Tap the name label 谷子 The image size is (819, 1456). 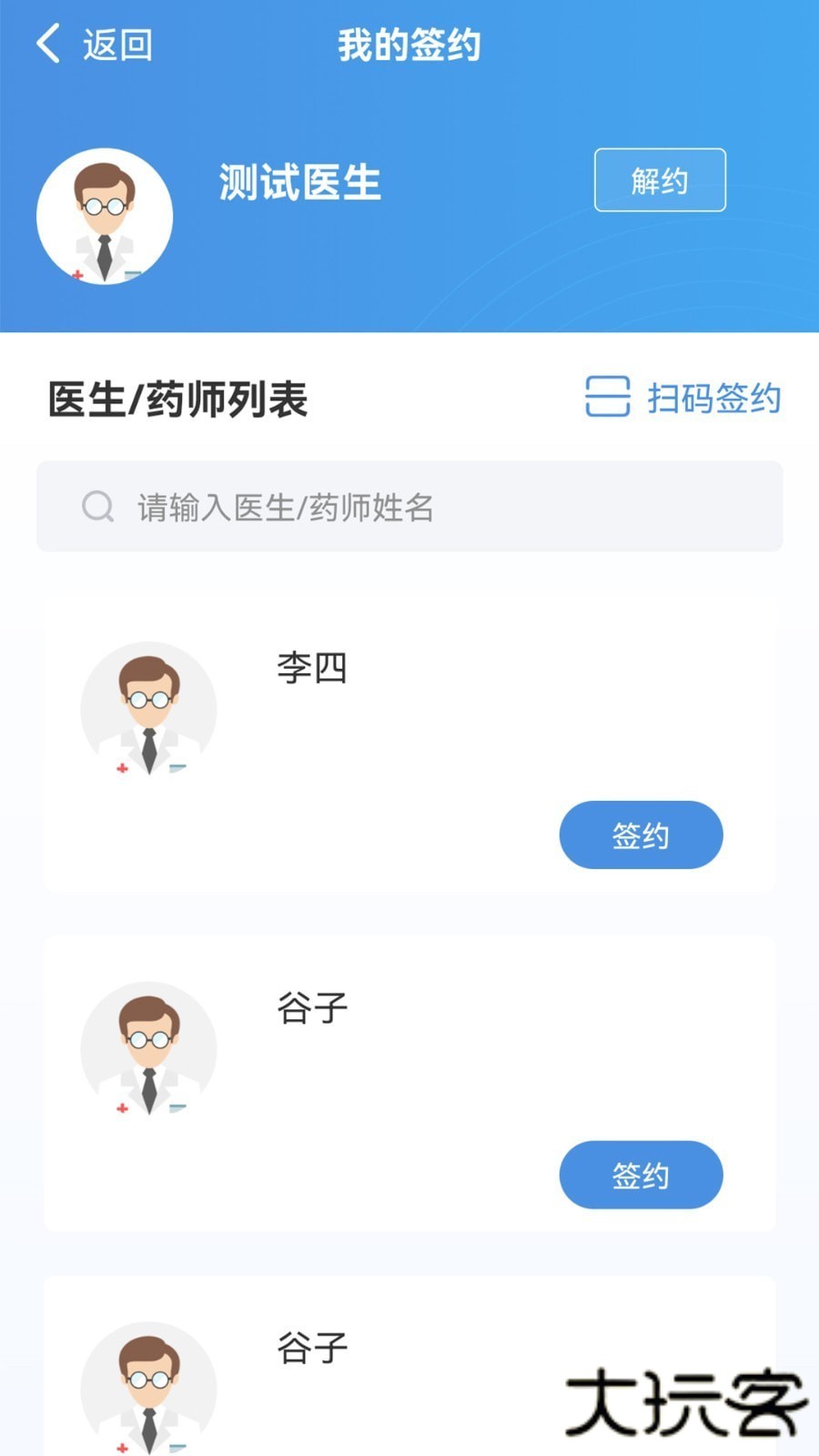pyautogui.click(x=309, y=1008)
